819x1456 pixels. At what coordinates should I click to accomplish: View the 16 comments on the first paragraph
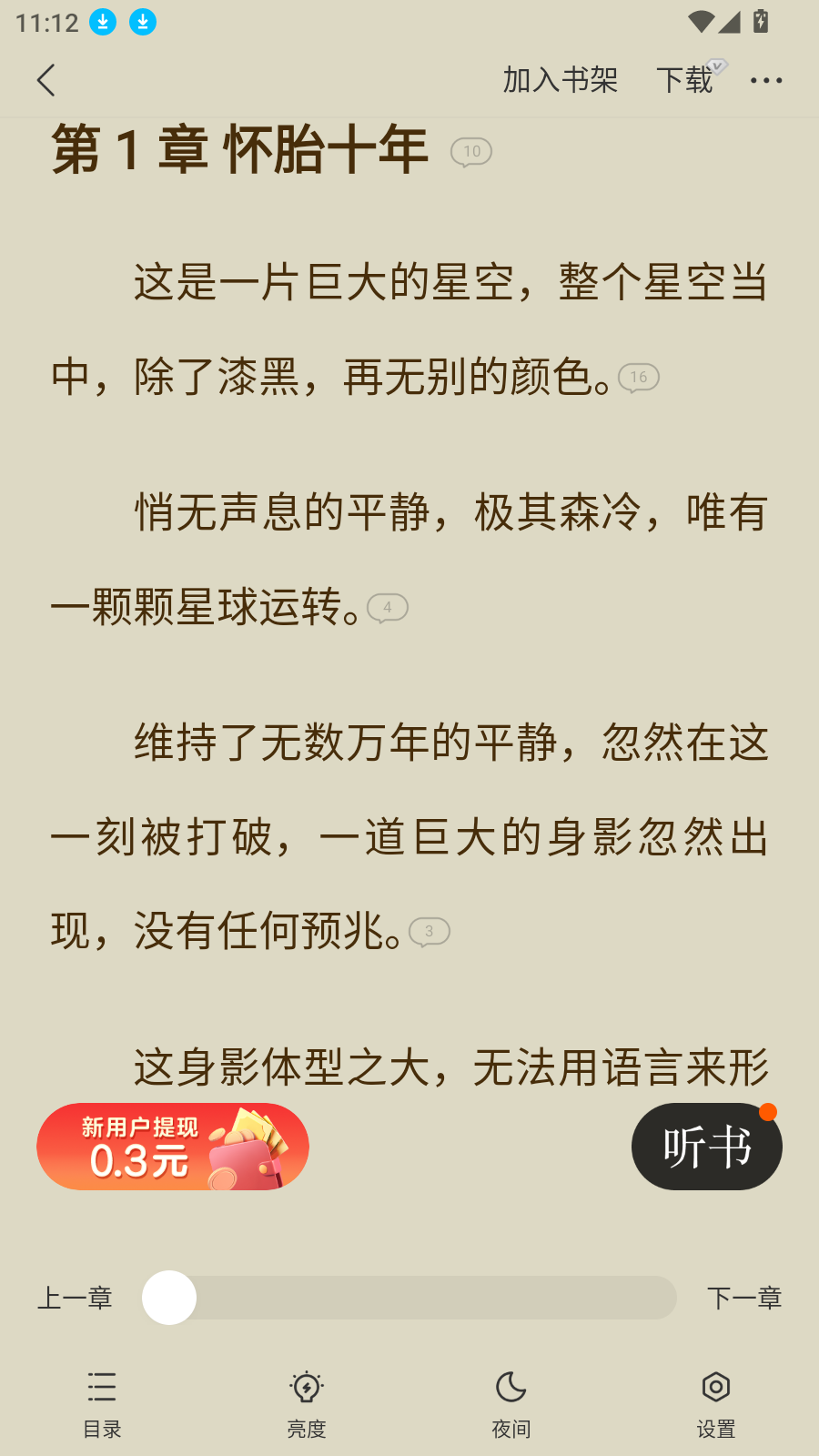pos(639,377)
